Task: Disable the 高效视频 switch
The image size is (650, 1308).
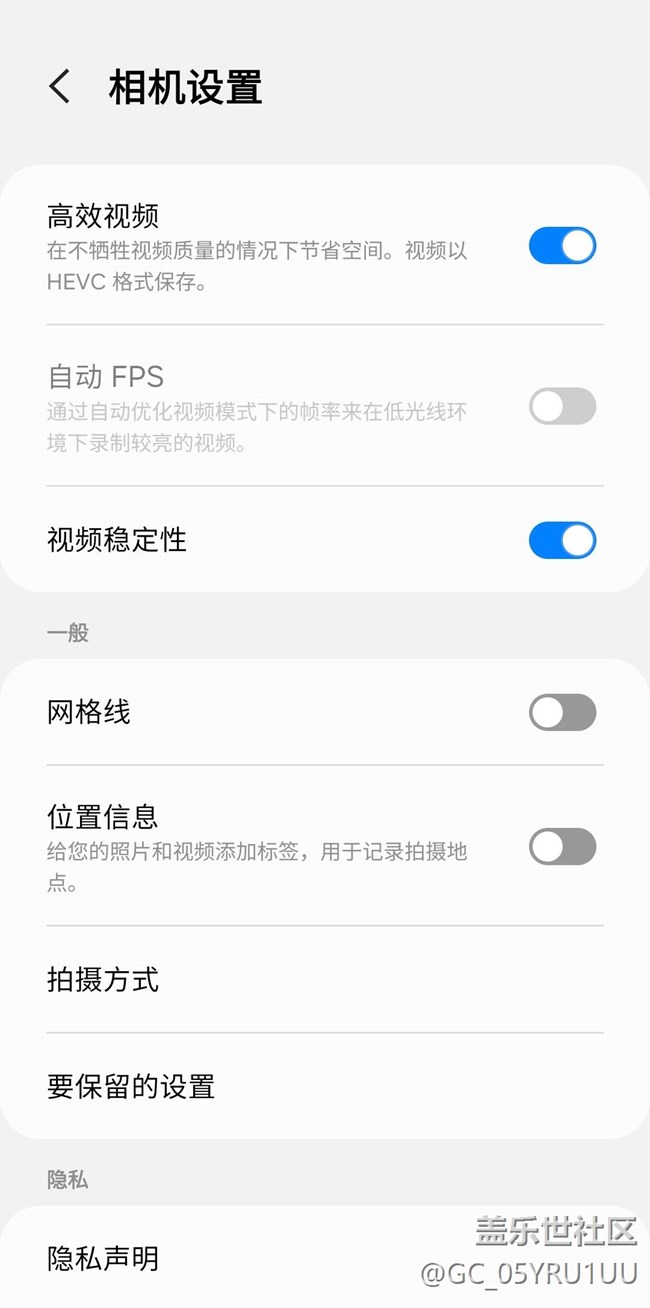Action: [x=562, y=246]
